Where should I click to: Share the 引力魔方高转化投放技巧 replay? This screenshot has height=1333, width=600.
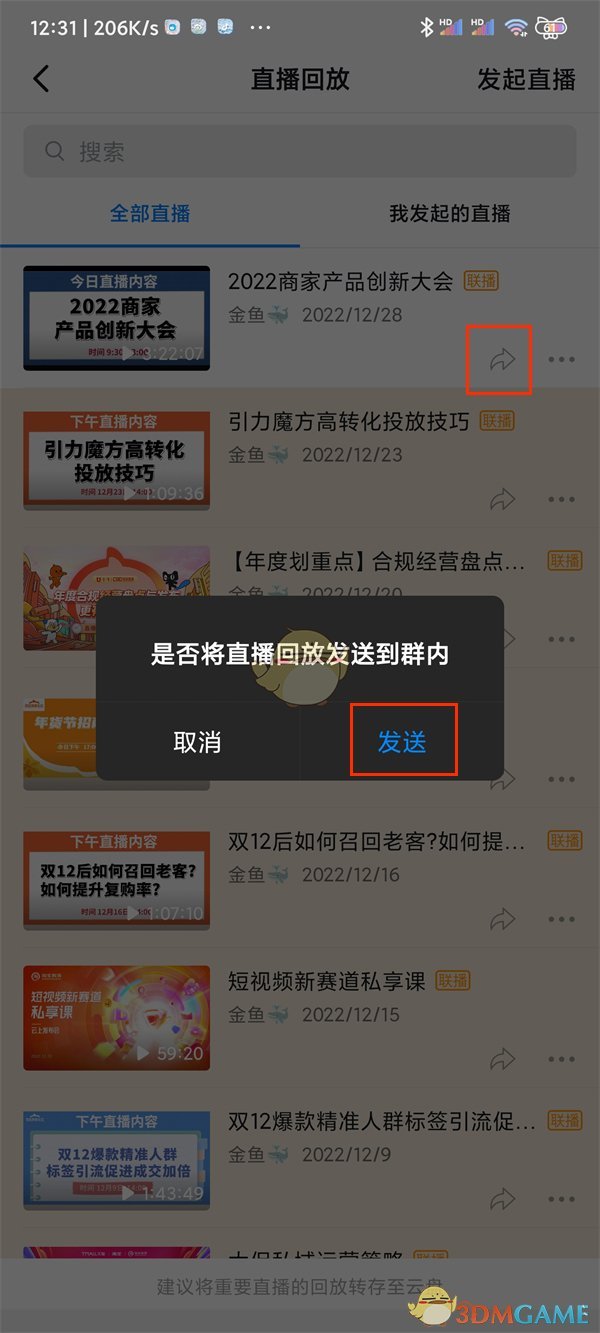501,499
